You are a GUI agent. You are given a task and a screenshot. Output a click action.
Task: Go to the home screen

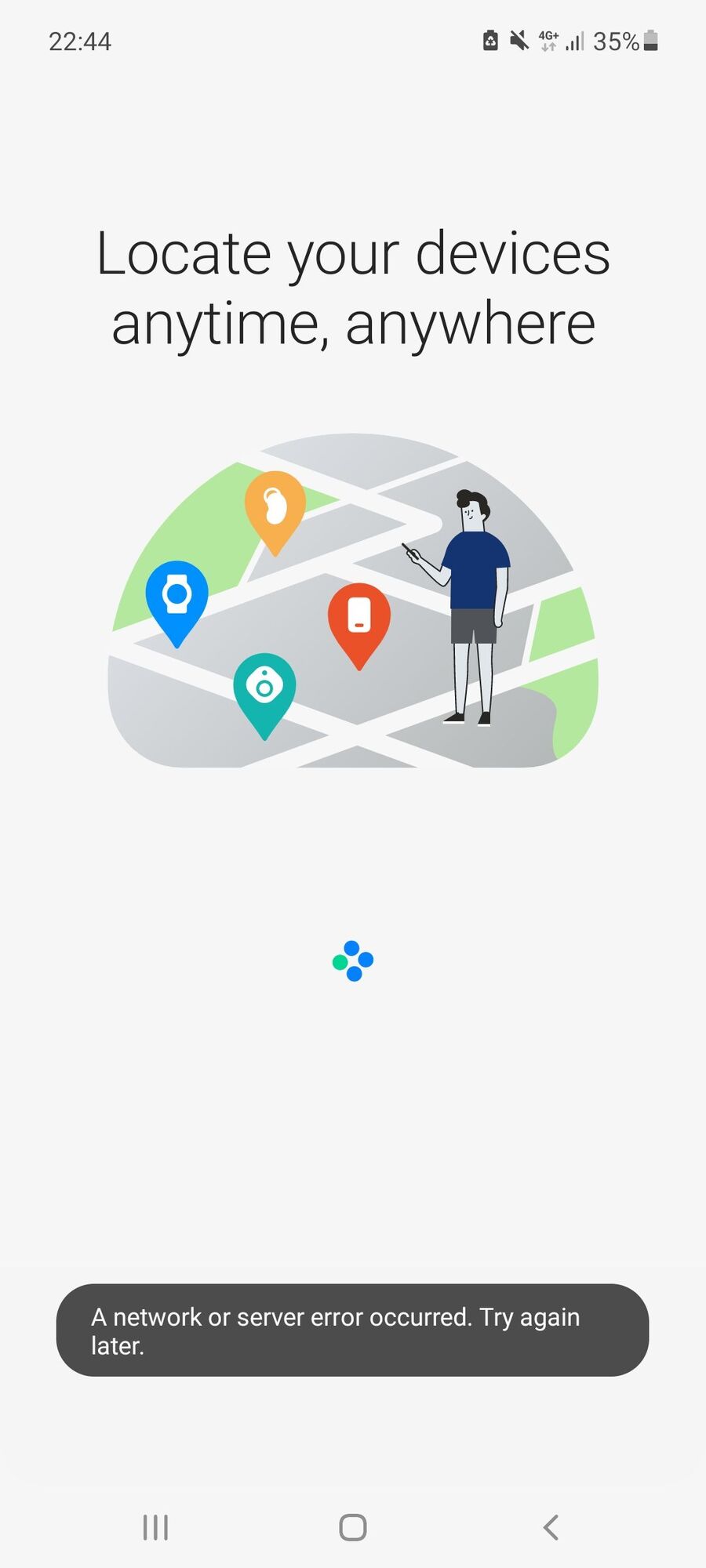[353, 1527]
